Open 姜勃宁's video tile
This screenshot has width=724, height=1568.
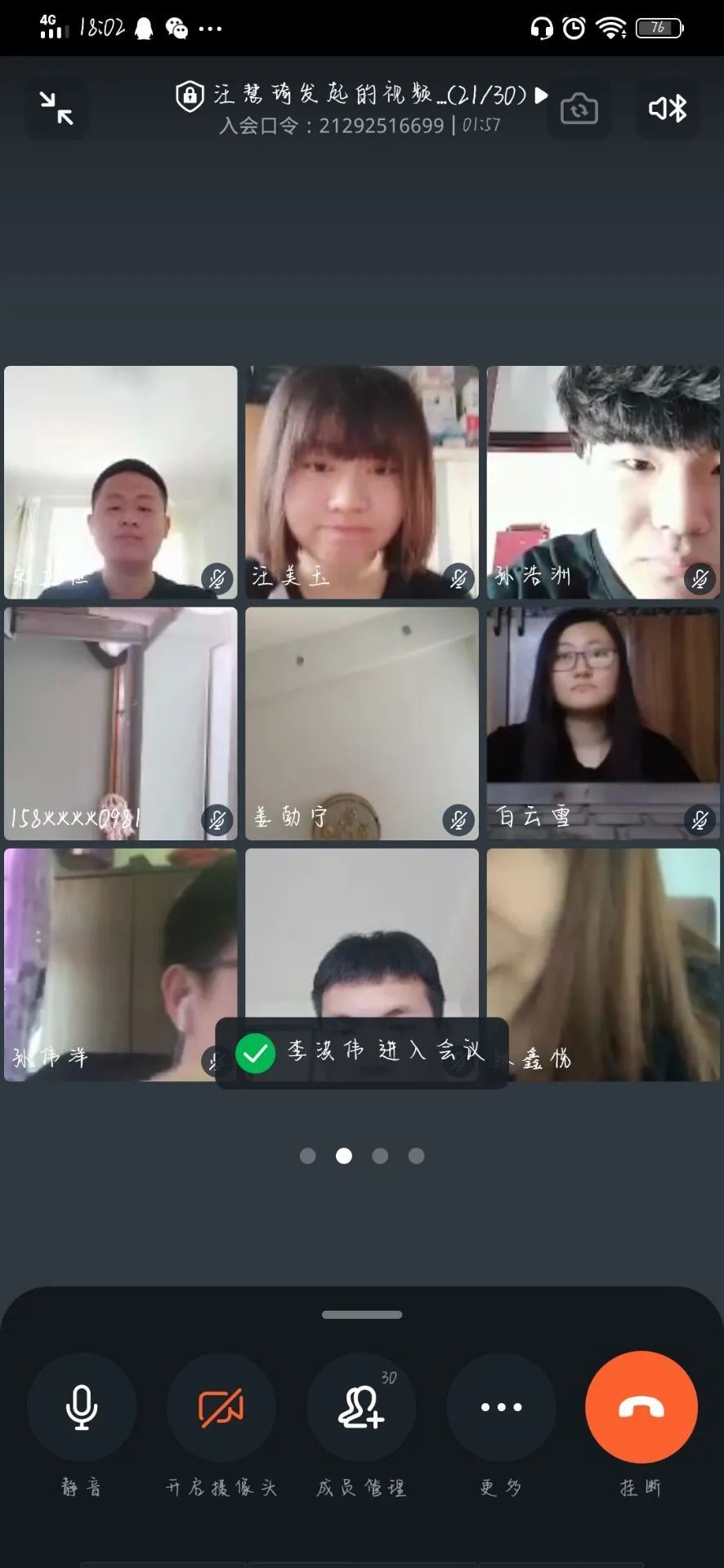(362, 723)
